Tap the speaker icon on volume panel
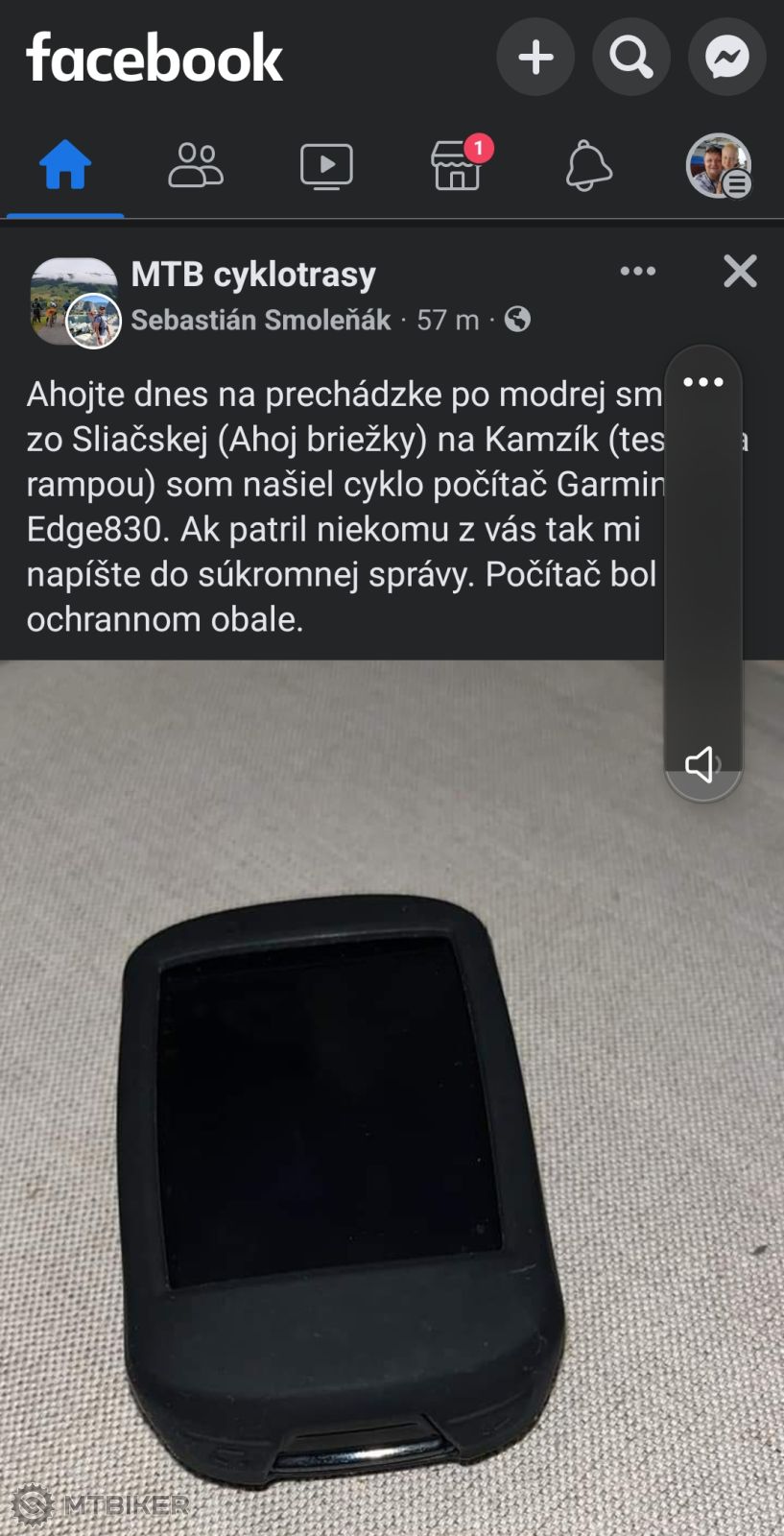Viewport: 784px width, 1536px height. pos(701,765)
